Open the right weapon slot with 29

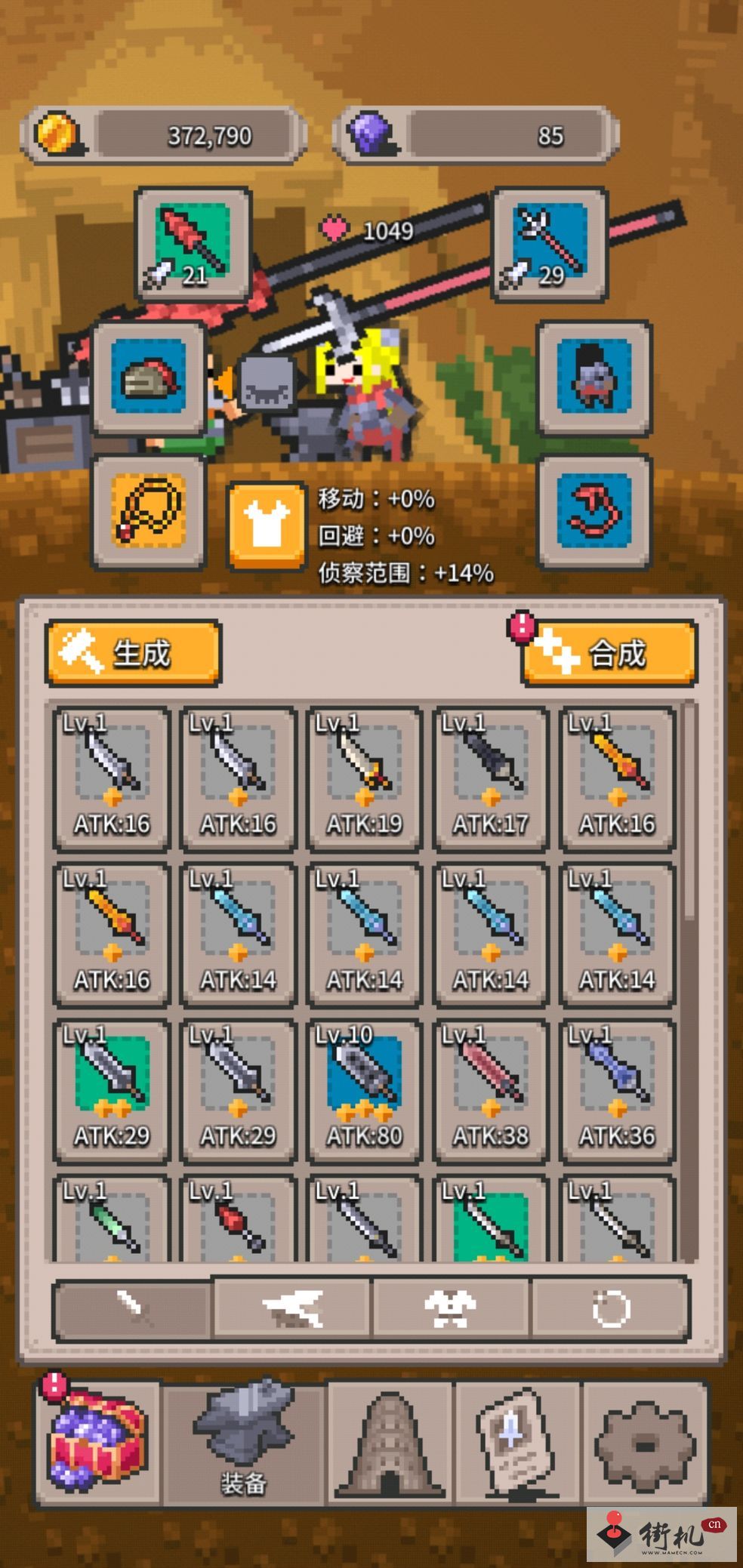point(550,245)
